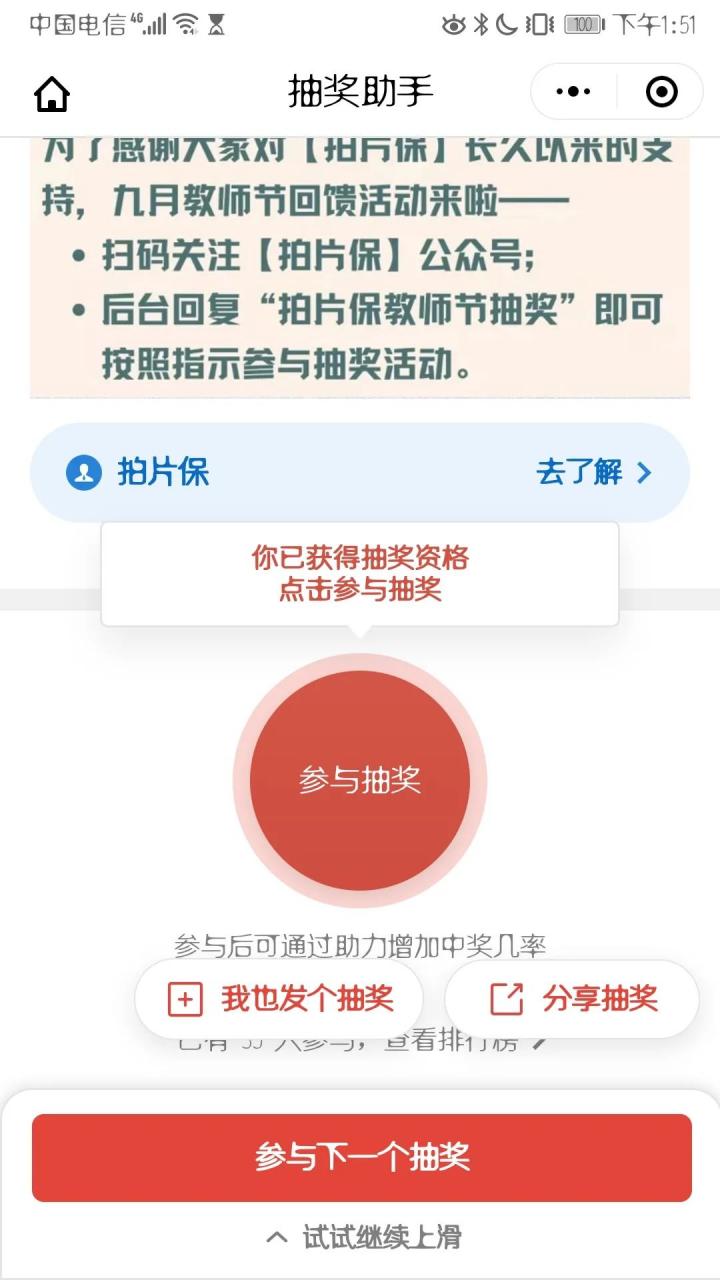
Task: Tap the 分享抽奖 button
Action: (573, 999)
